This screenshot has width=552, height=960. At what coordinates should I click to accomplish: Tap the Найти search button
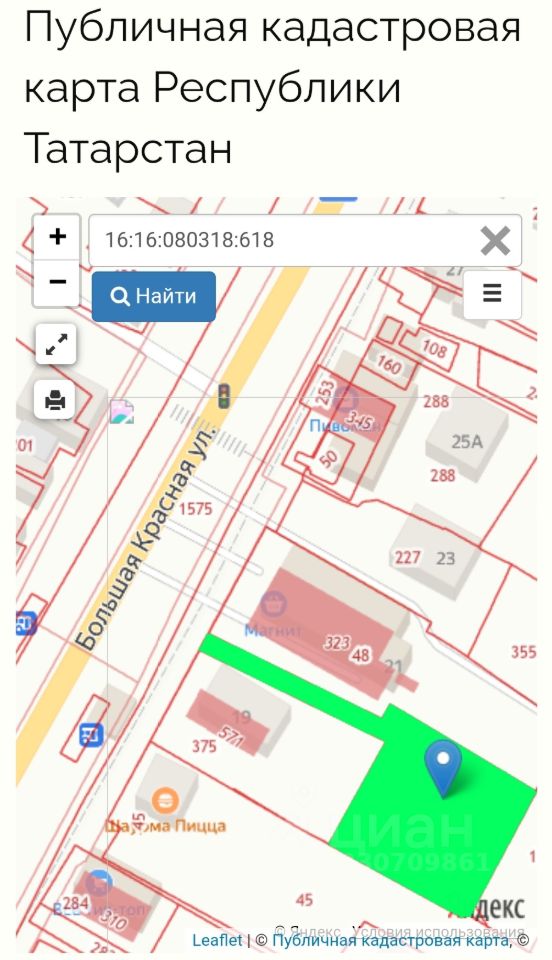tap(154, 296)
